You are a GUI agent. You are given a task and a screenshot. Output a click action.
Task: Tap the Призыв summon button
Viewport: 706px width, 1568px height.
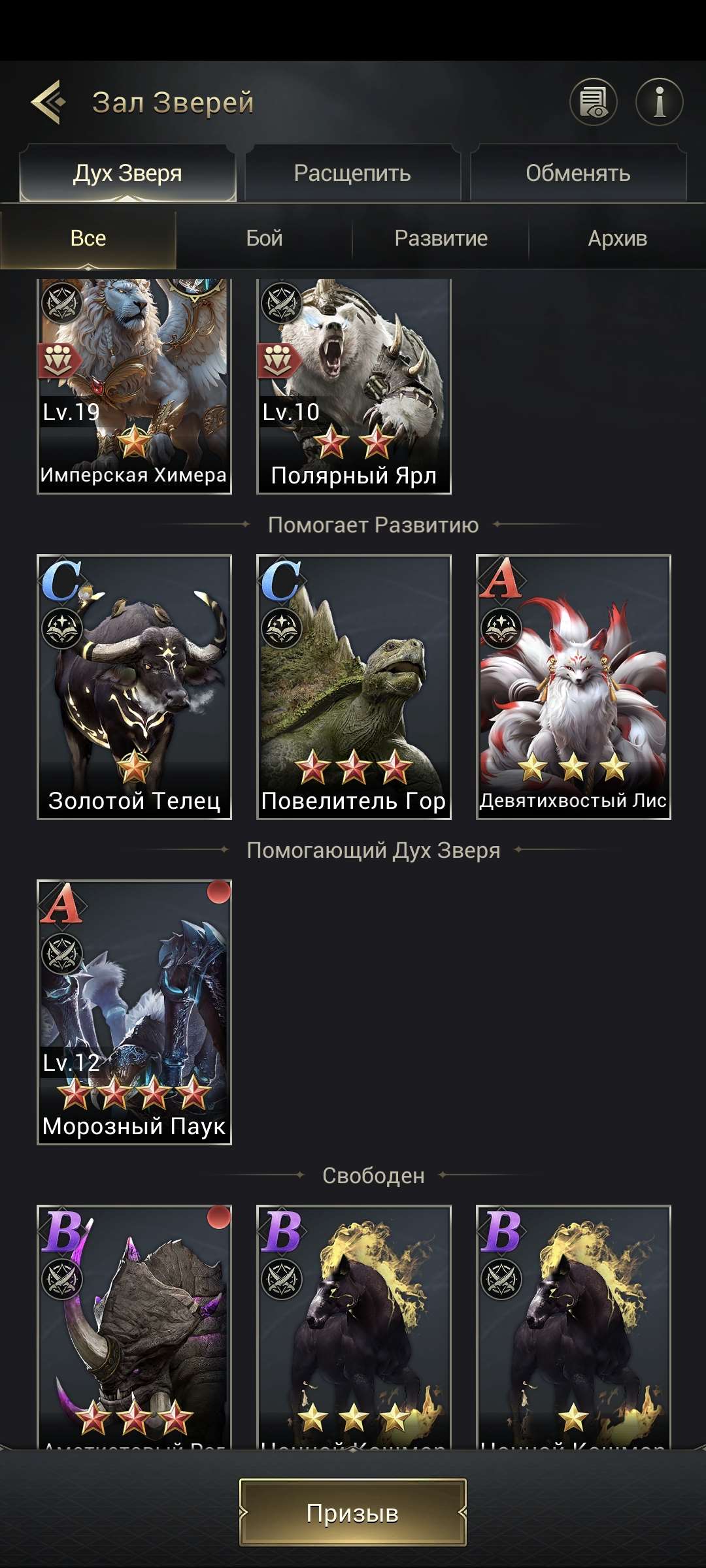352,1512
